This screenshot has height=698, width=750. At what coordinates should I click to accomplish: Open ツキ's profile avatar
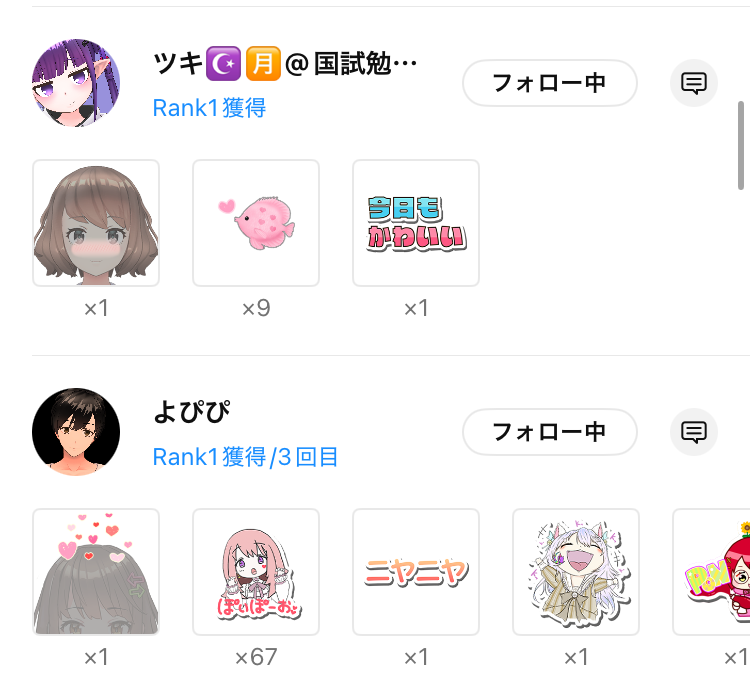click(76, 83)
